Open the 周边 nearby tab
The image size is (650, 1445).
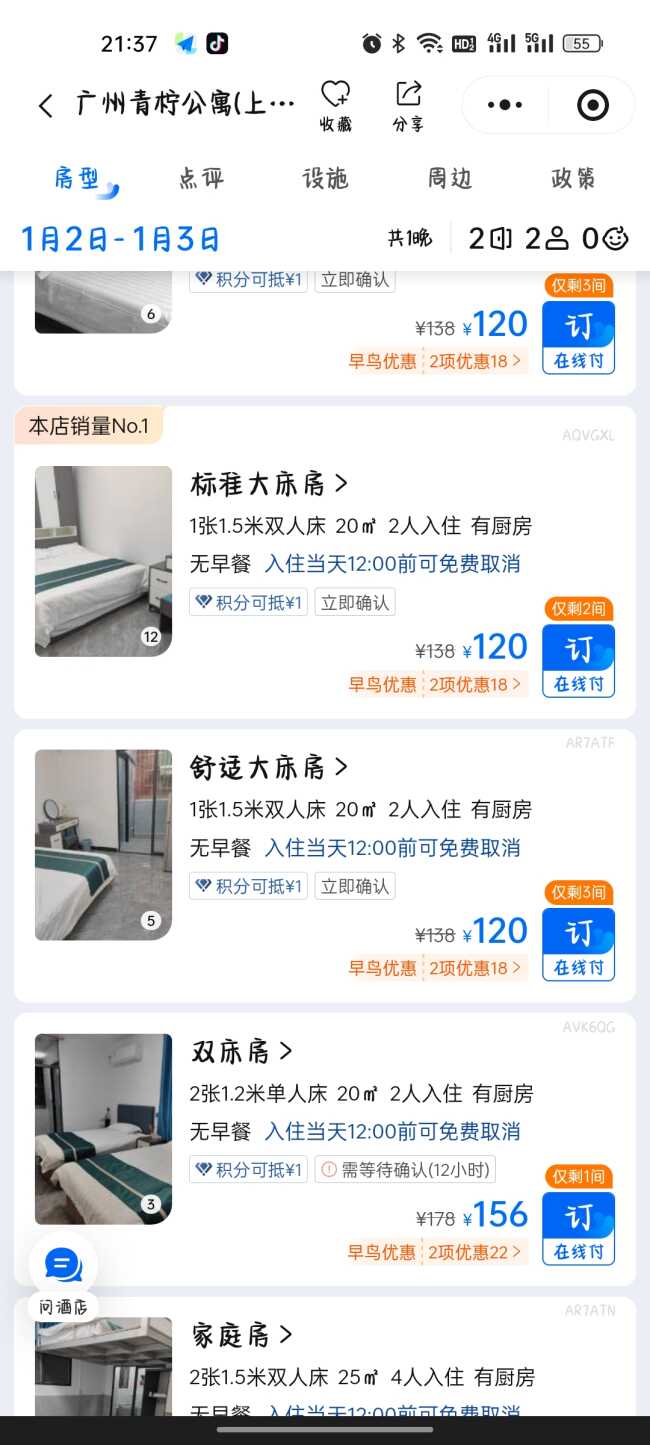pos(449,179)
